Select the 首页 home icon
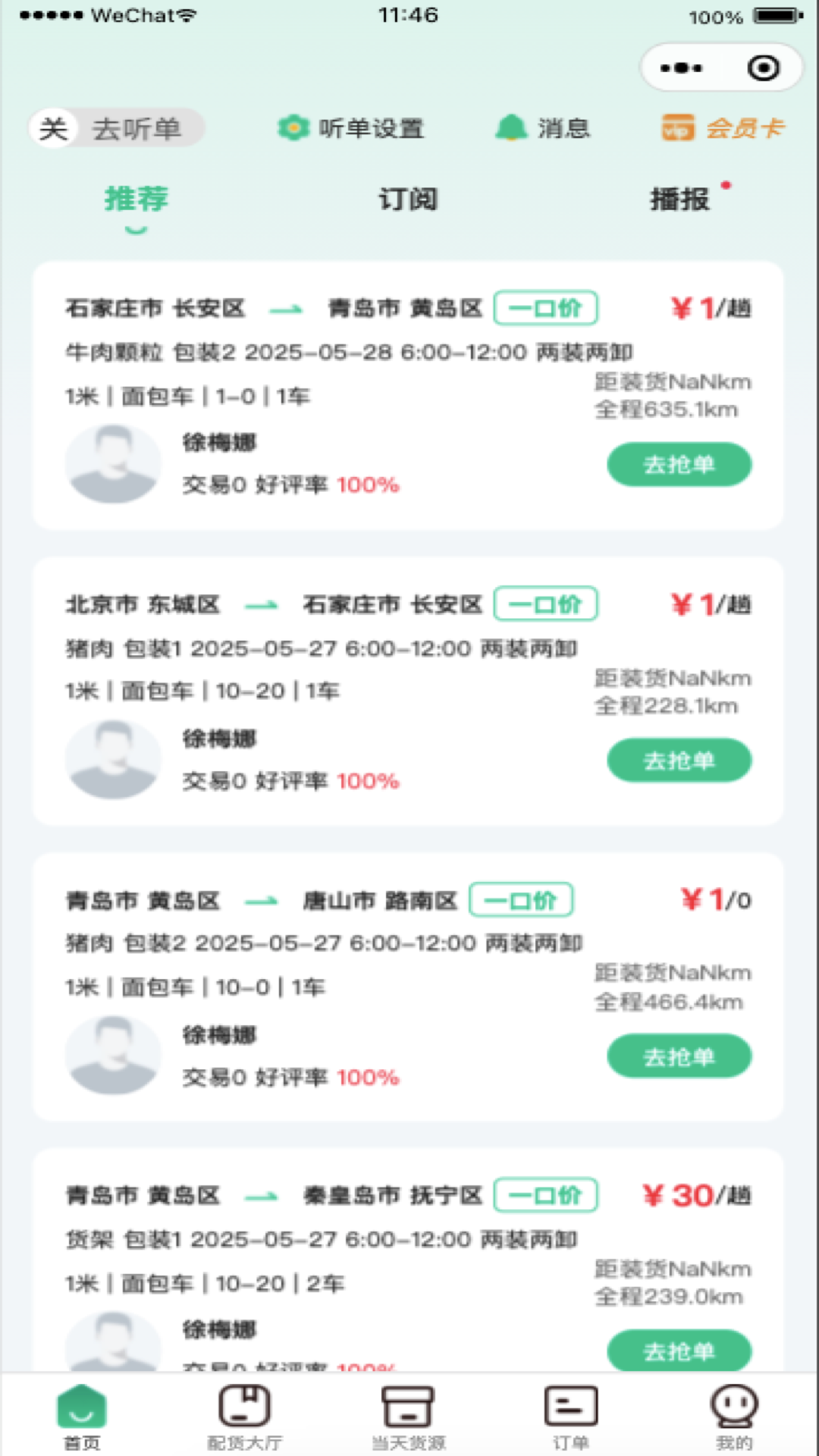 (81, 1410)
